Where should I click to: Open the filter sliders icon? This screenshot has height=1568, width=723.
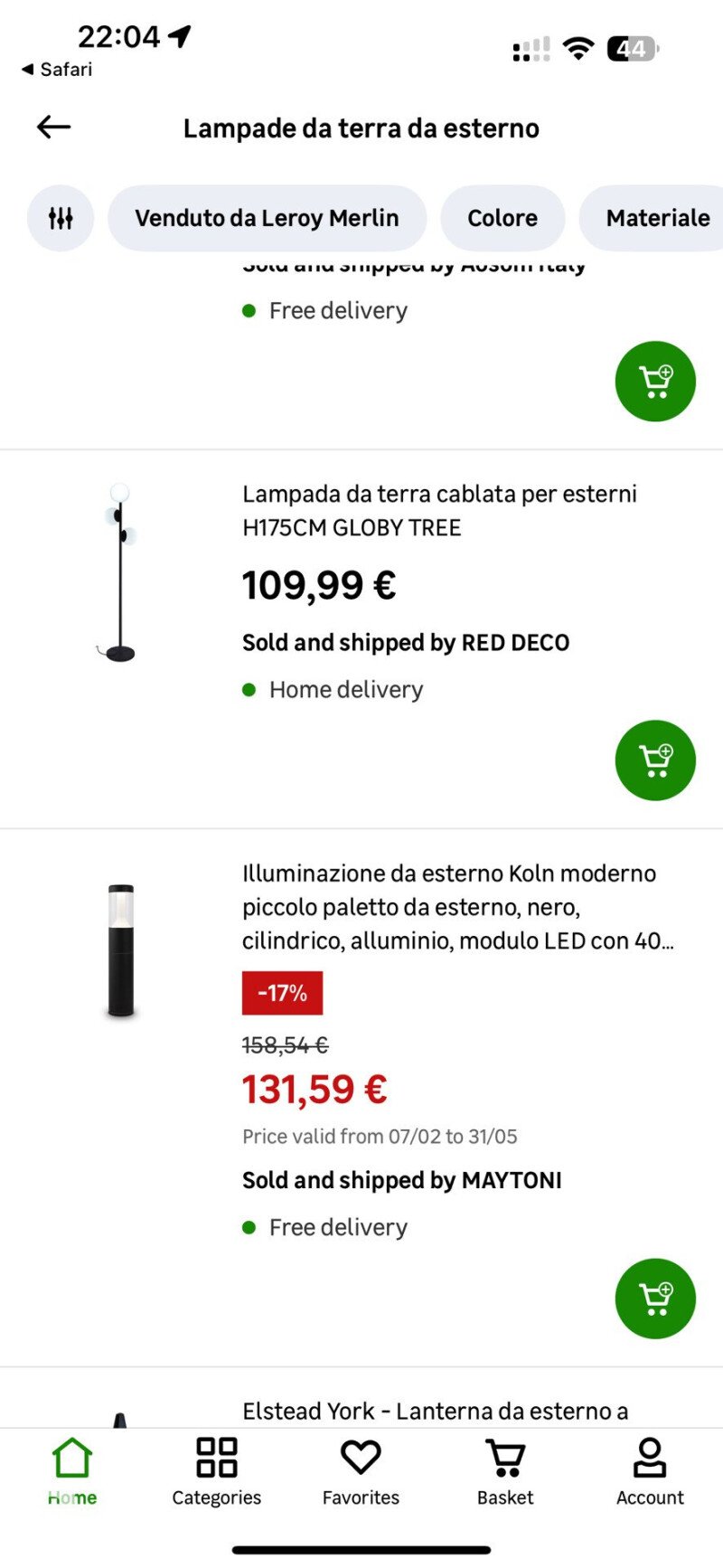[61, 218]
